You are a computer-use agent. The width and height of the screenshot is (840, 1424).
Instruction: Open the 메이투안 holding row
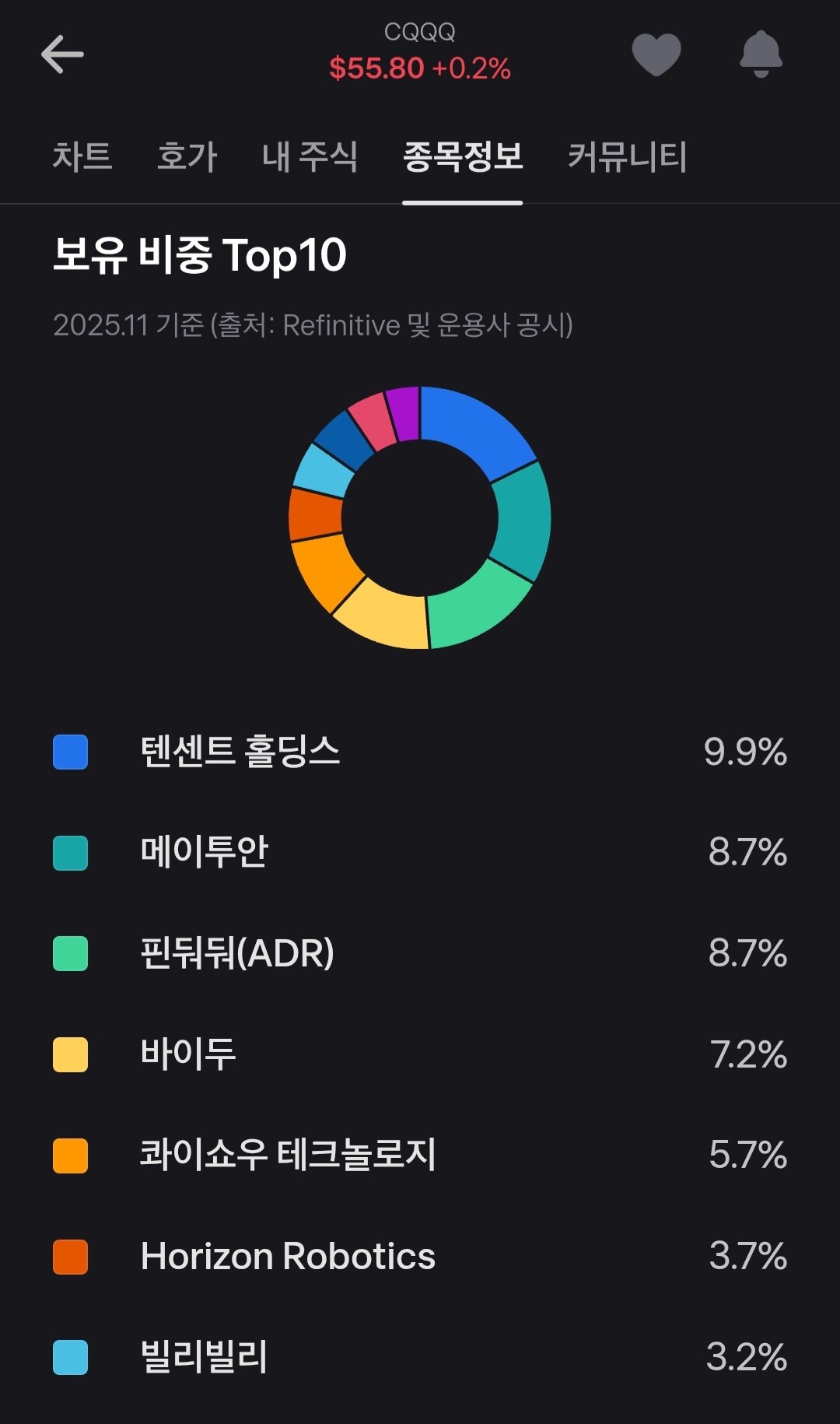(x=420, y=852)
